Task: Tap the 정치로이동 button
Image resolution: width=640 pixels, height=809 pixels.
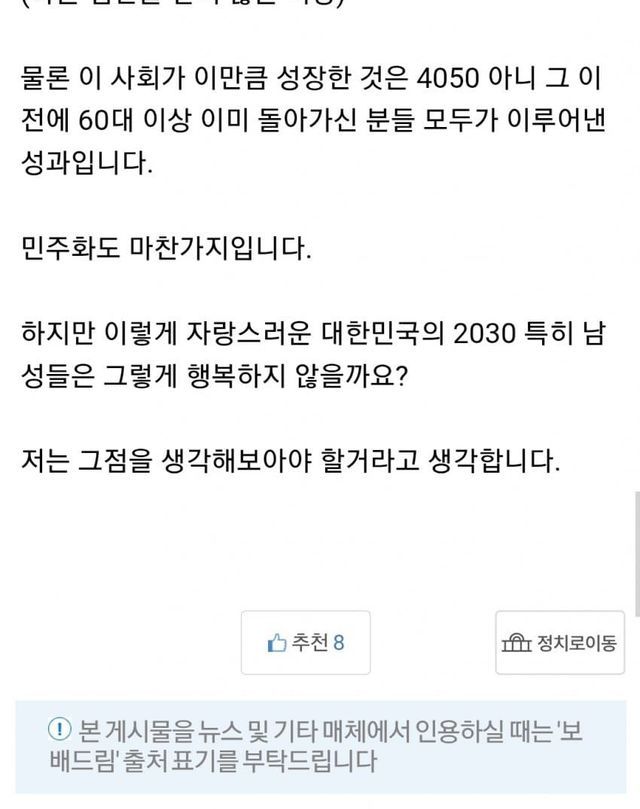Action: (558, 642)
